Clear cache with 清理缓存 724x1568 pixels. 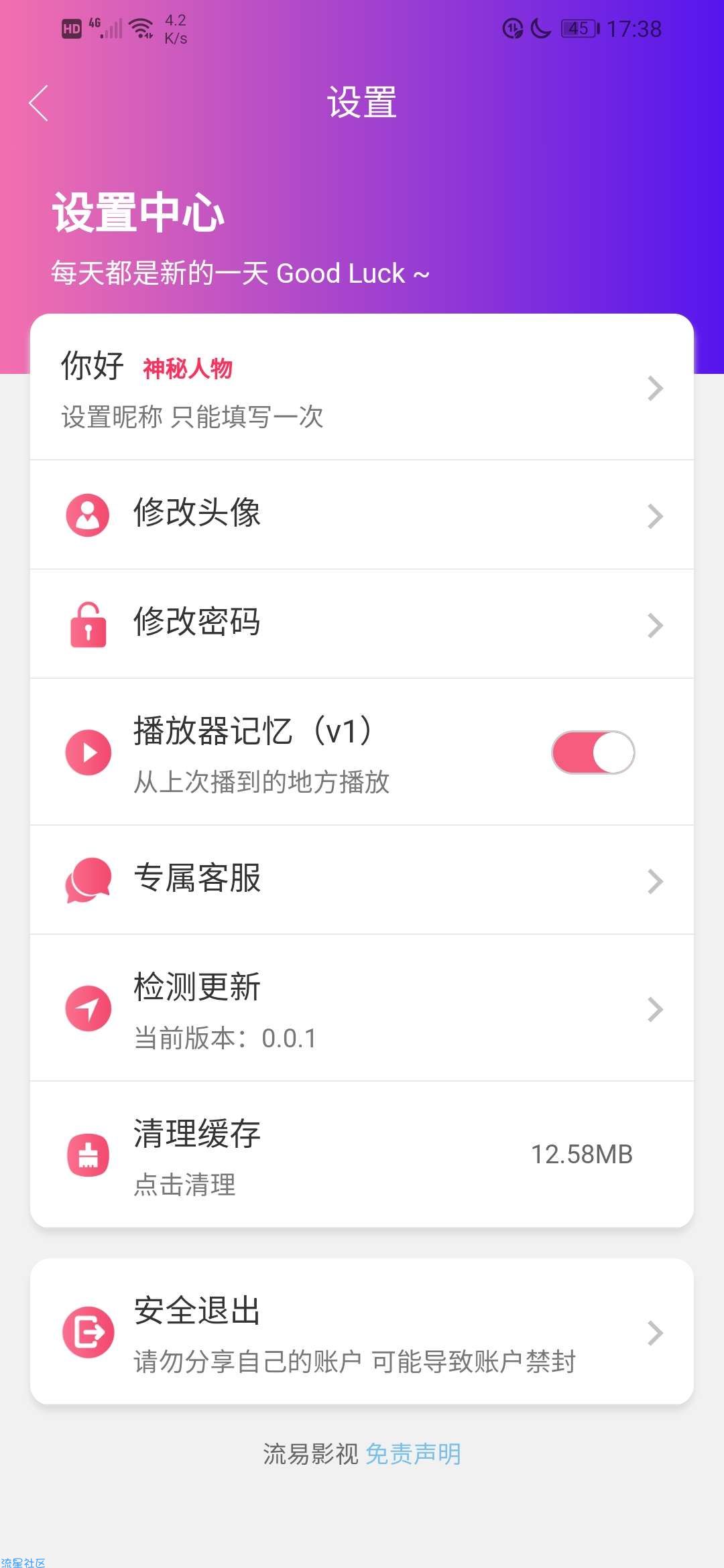coord(362,1155)
